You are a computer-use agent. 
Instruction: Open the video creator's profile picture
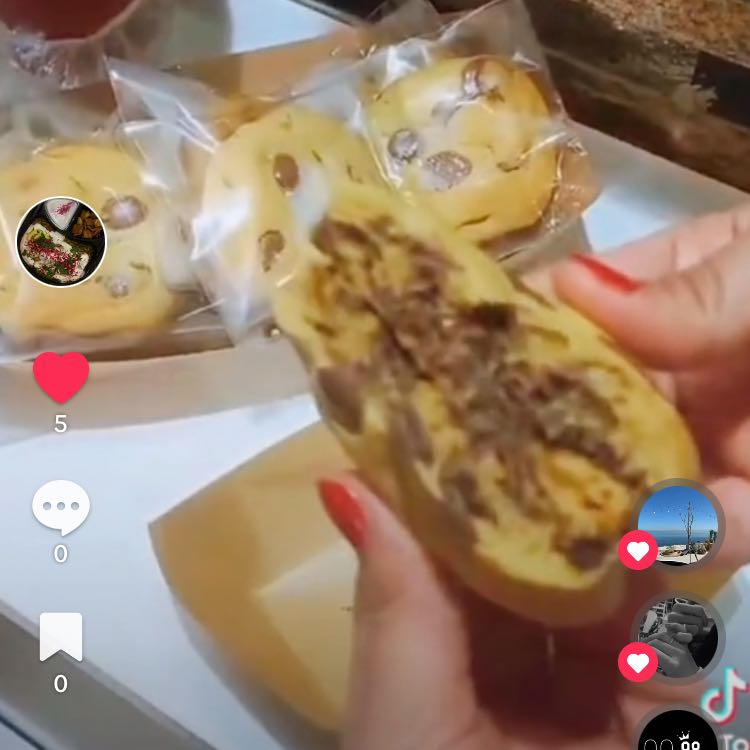(x=61, y=242)
